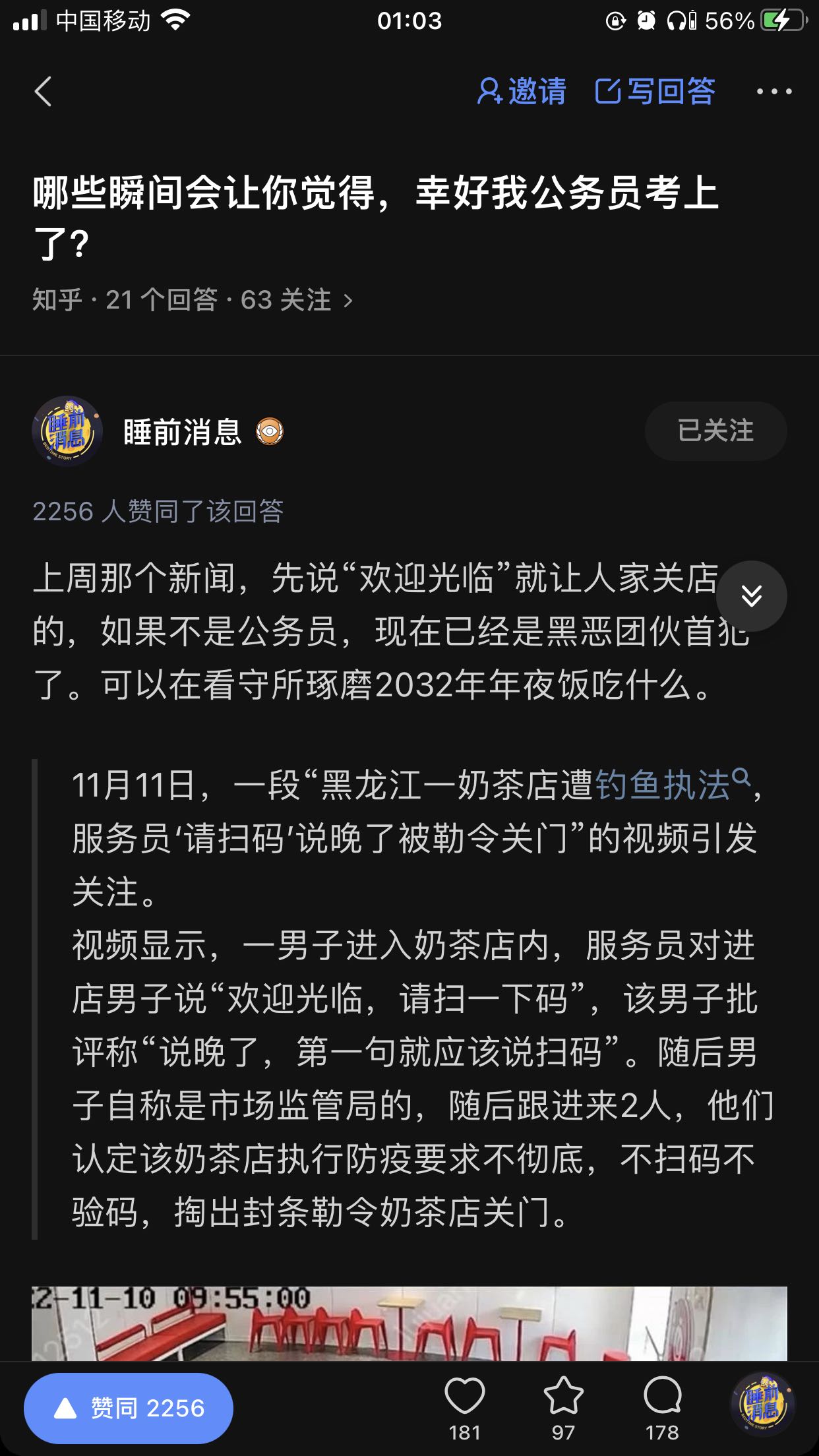This screenshot has width=819, height=1456.
Task: Tap 写回答 to write an answer
Action: (x=655, y=92)
